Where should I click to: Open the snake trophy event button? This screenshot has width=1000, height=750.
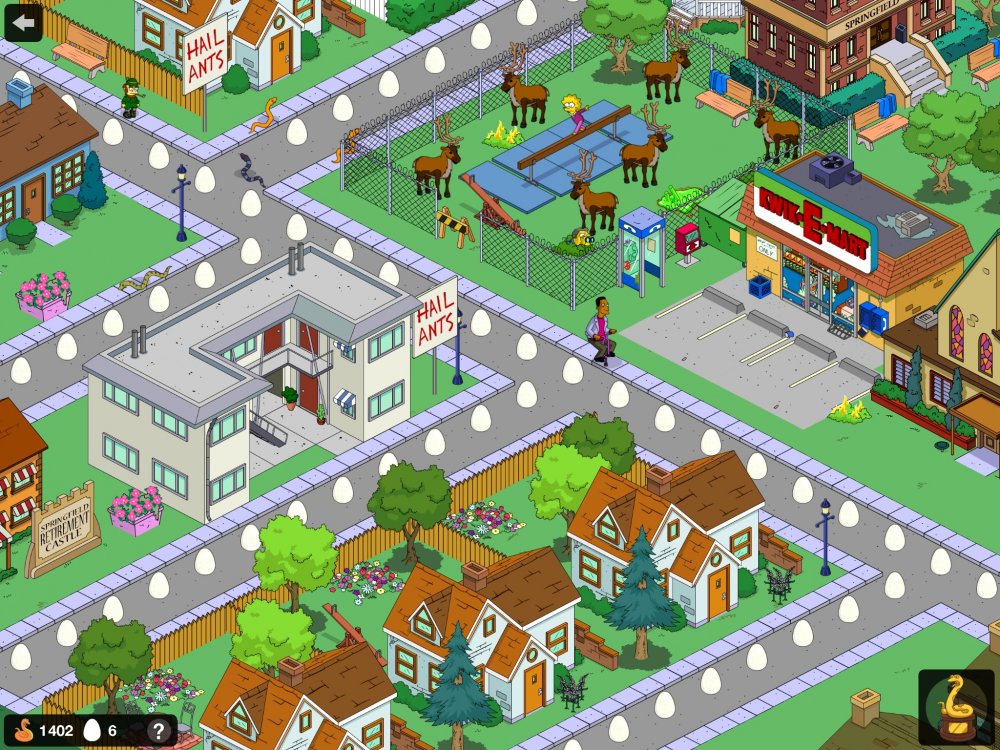tap(957, 708)
